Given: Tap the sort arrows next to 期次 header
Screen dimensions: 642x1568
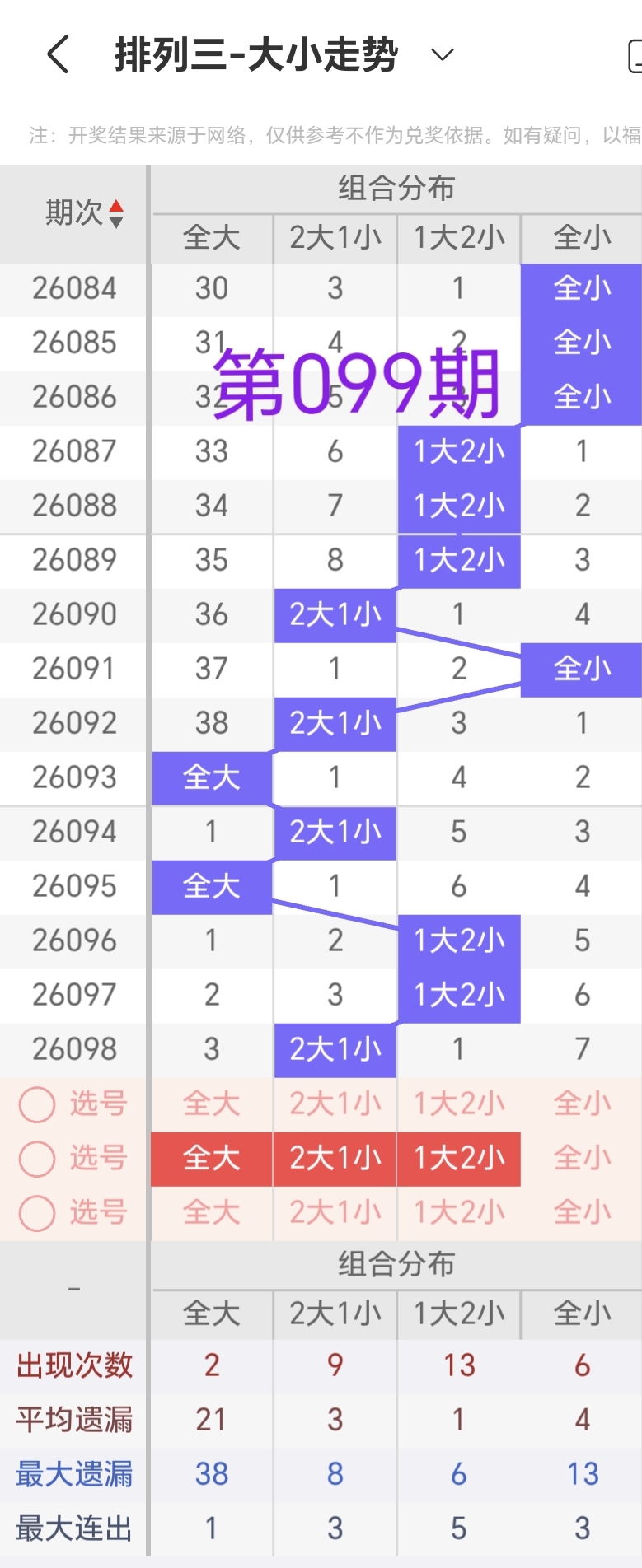Looking at the screenshot, I should (x=117, y=213).
